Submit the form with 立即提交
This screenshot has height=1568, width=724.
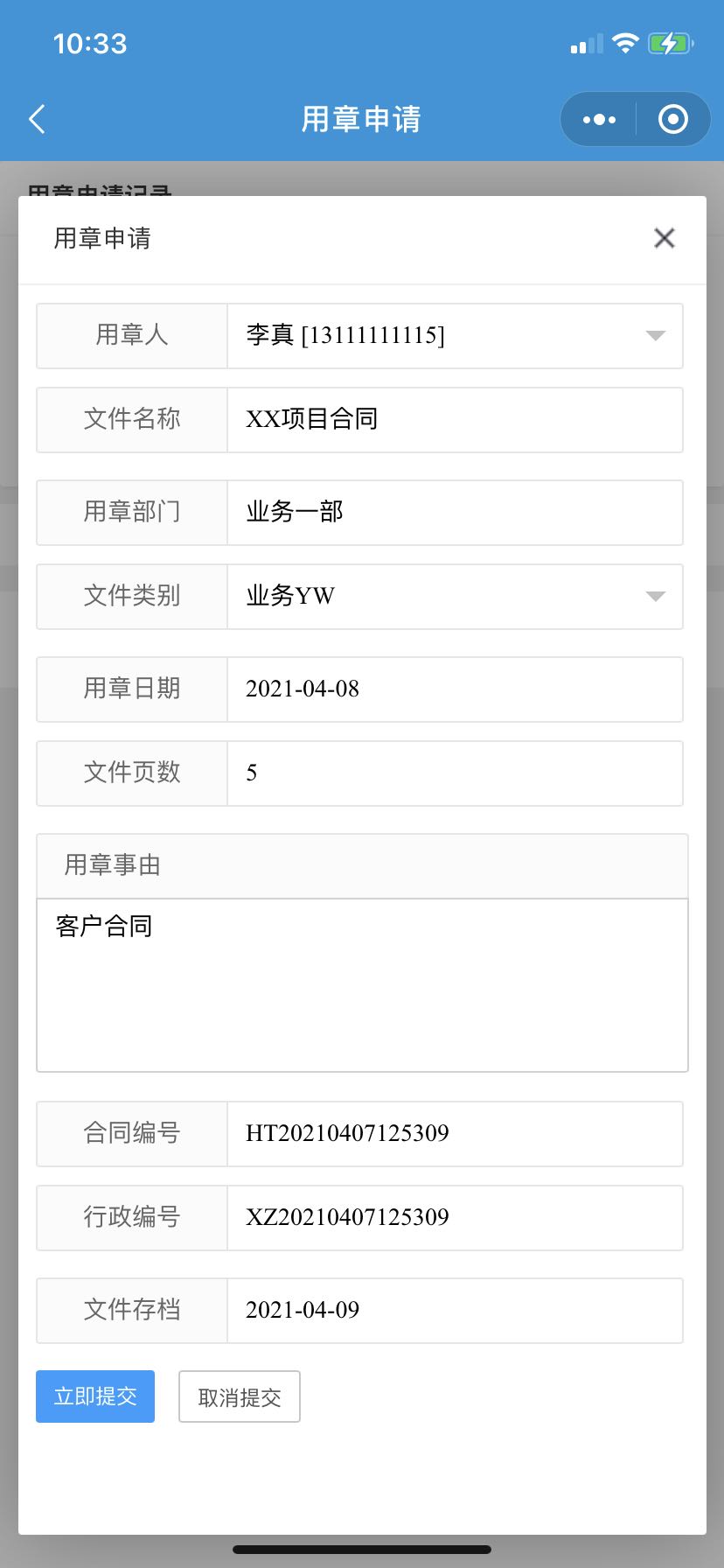95,1396
